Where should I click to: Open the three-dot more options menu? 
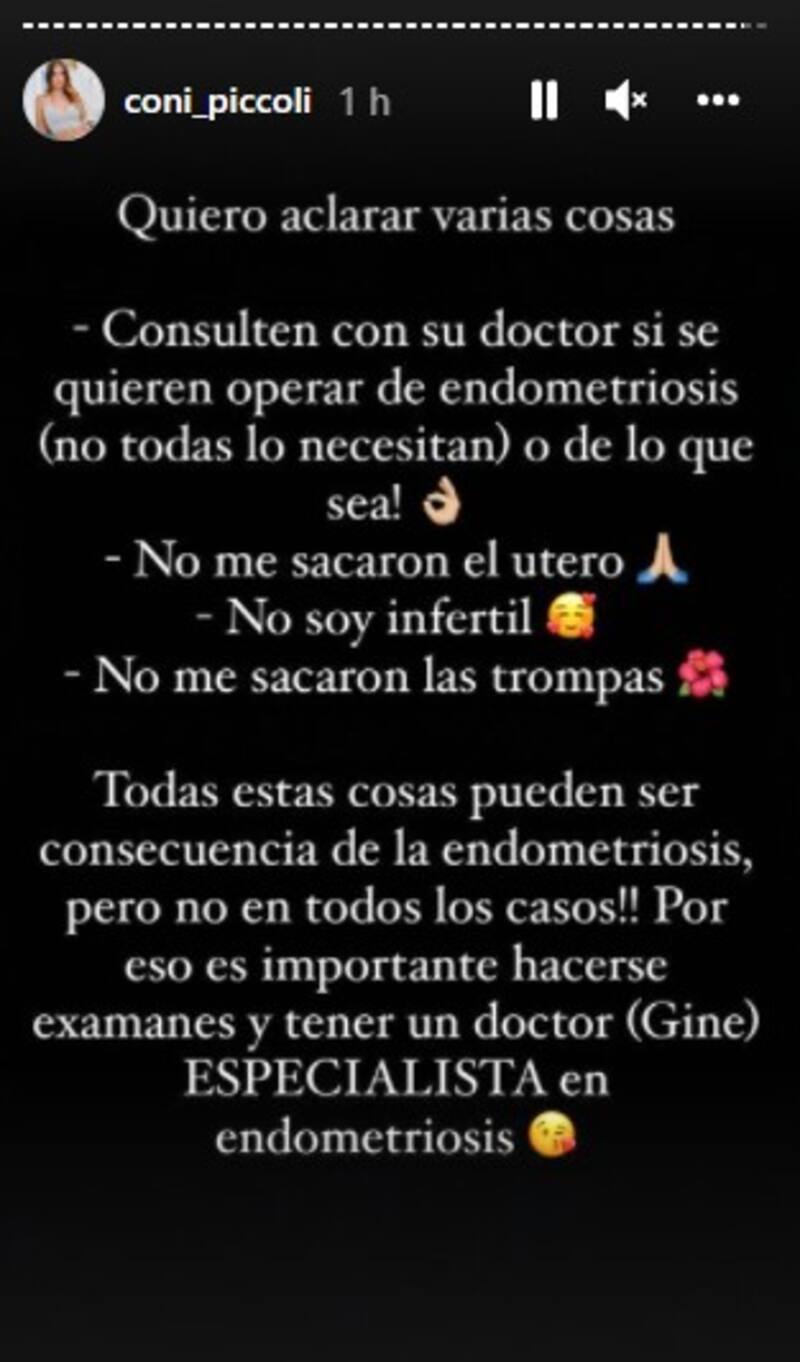[717, 101]
